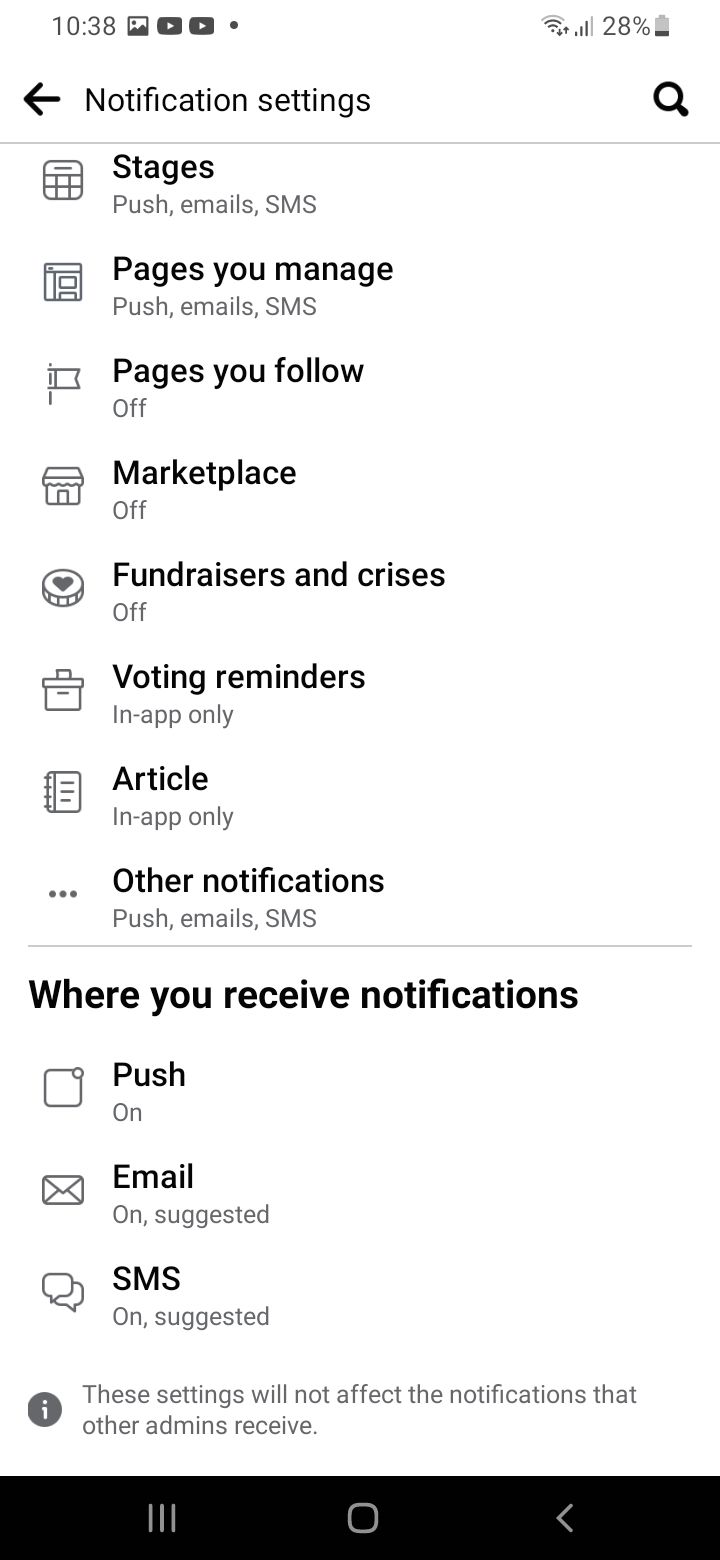Screen dimensions: 720x1560
Task: Tap the Pages you follow flag icon
Action: (62, 385)
